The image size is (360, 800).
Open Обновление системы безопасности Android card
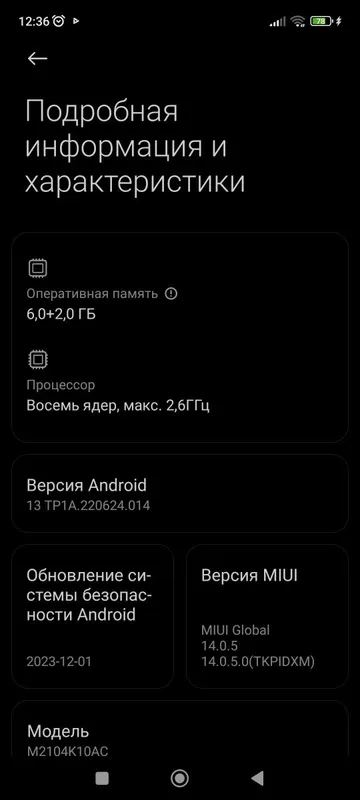(x=93, y=616)
